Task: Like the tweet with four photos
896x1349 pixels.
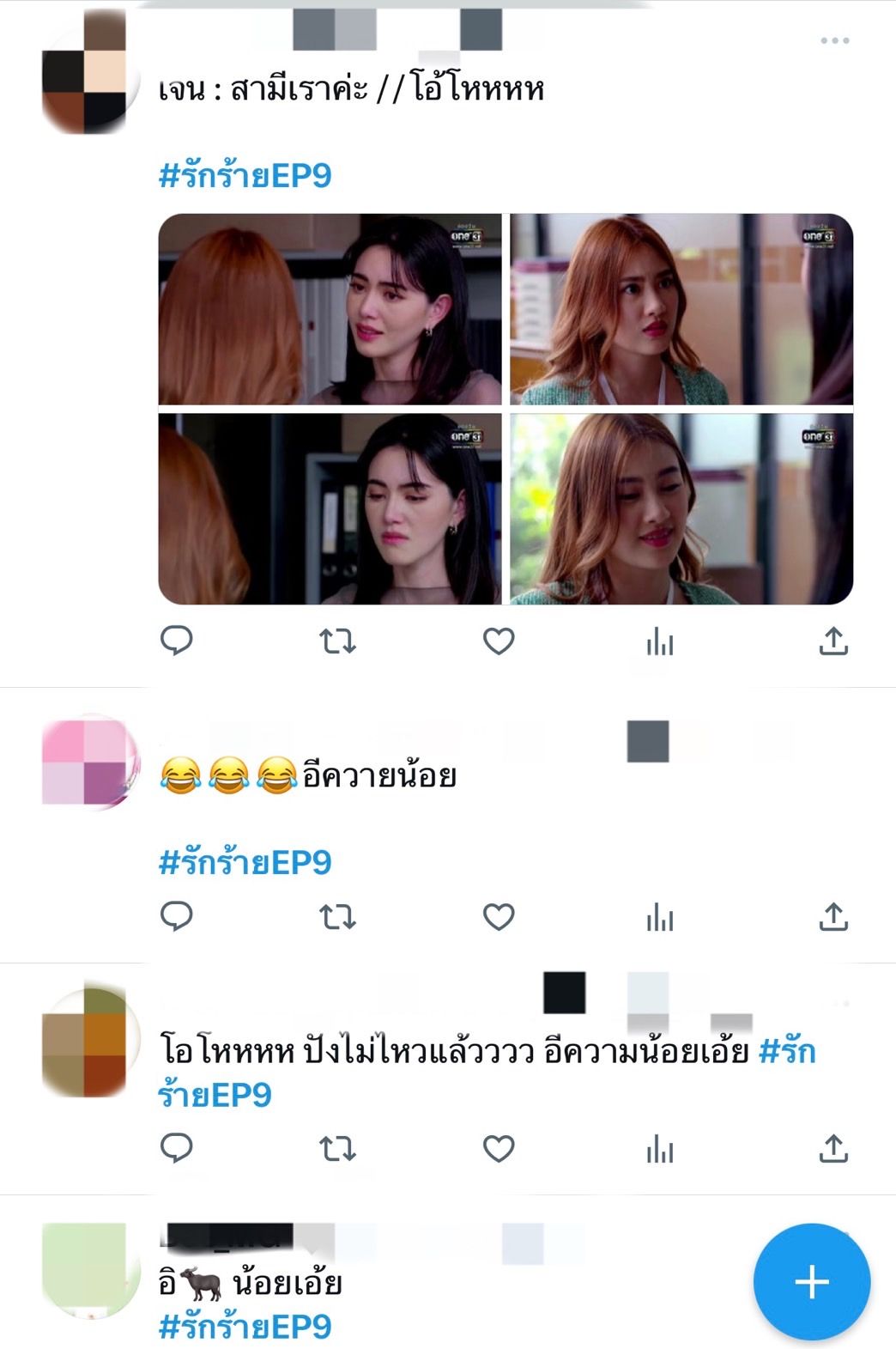Action: tap(499, 641)
